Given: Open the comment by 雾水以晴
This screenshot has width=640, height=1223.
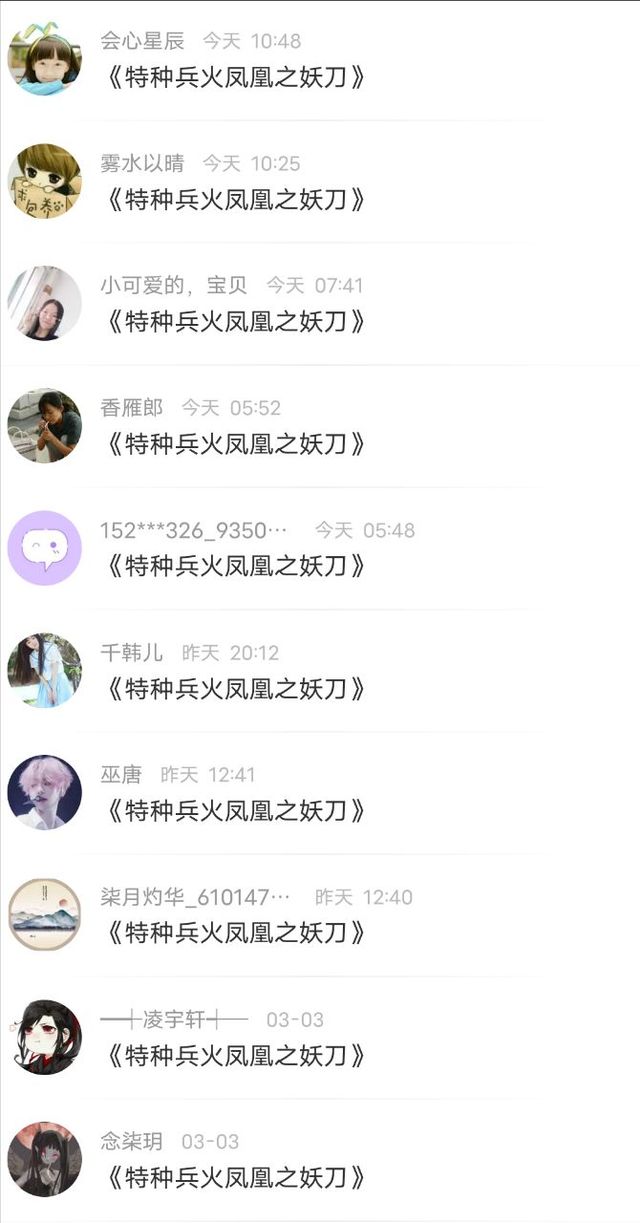Looking at the screenshot, I should point(233,199).
